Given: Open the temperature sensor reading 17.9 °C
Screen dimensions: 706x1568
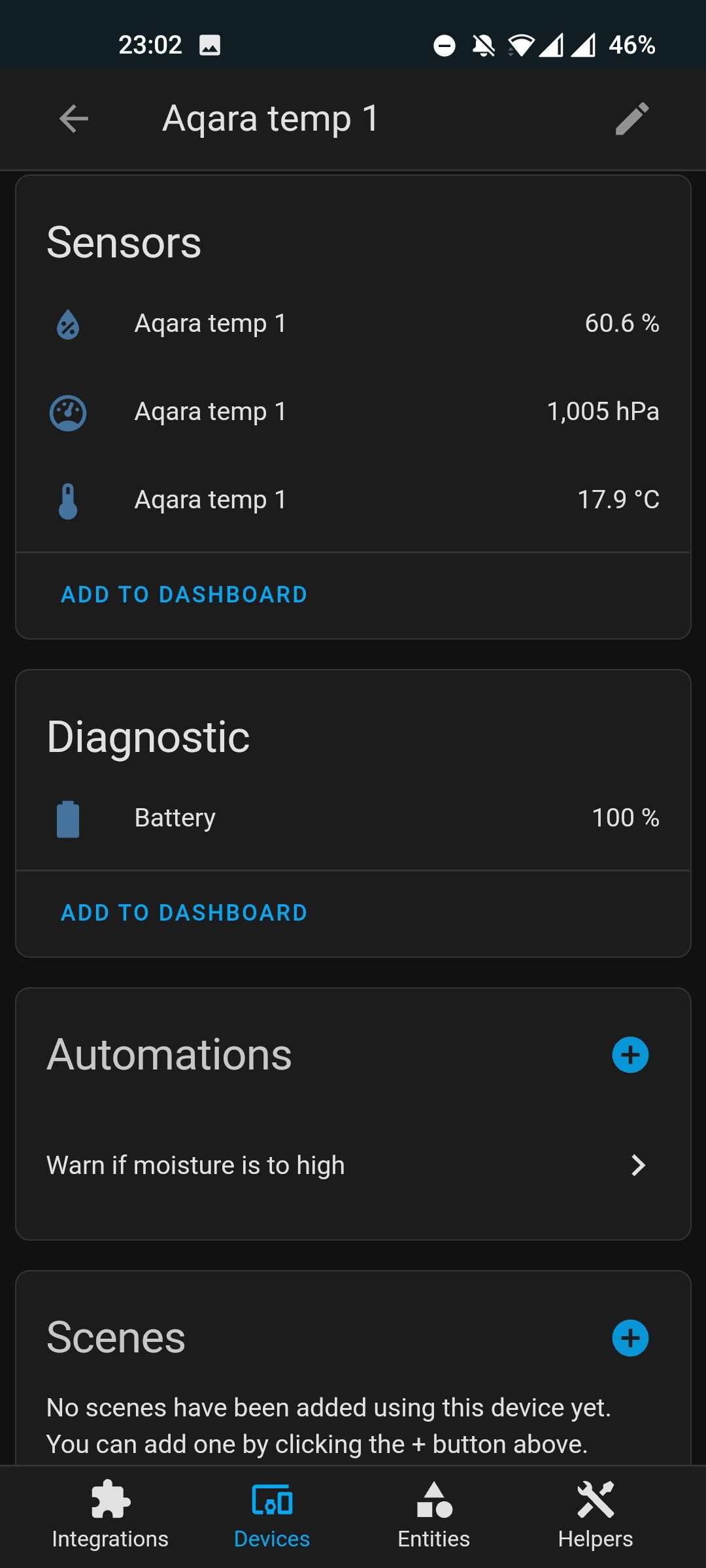Looking at the screenshot, I should [x=353, y=500].
